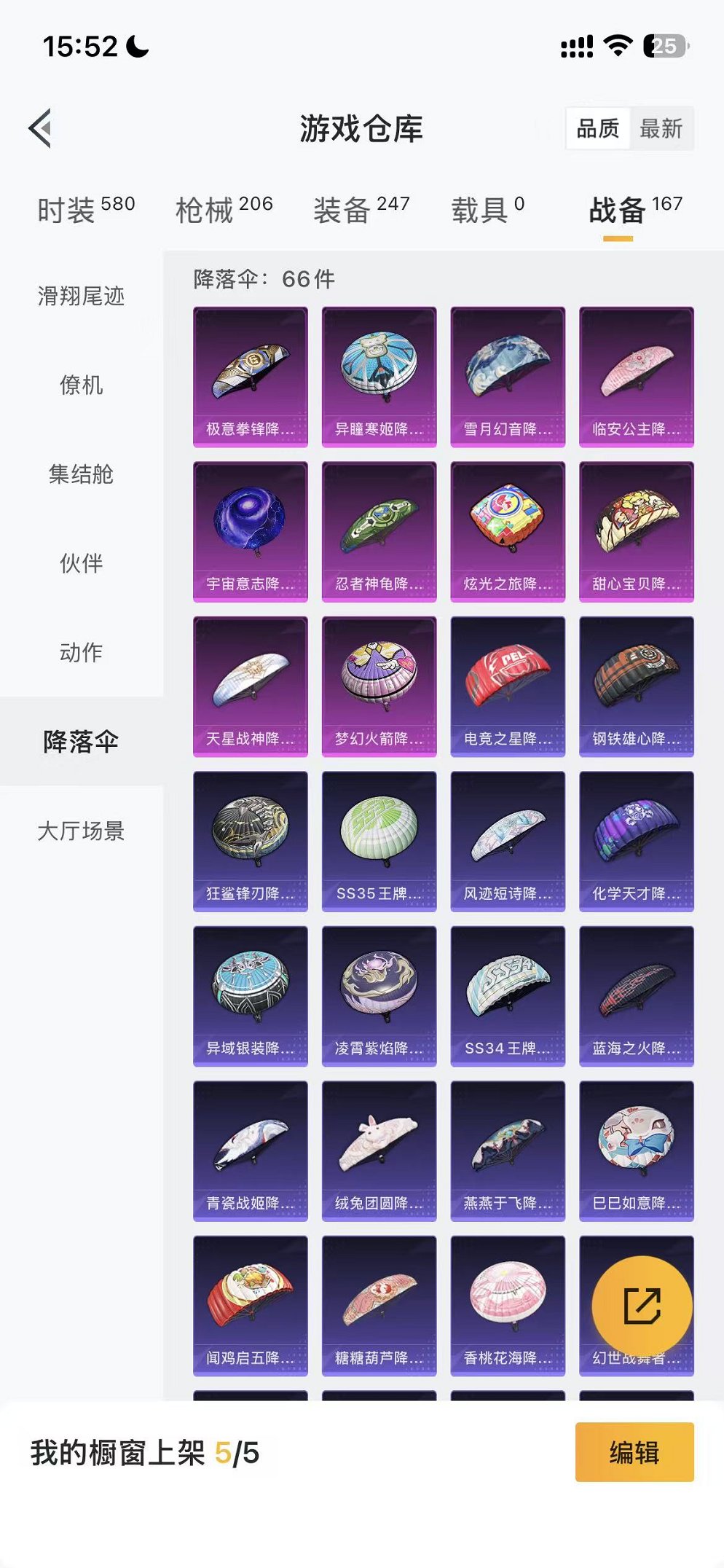Go back using the top-left arrow
The image size is (724, 1568).
[x=41, y=128]
